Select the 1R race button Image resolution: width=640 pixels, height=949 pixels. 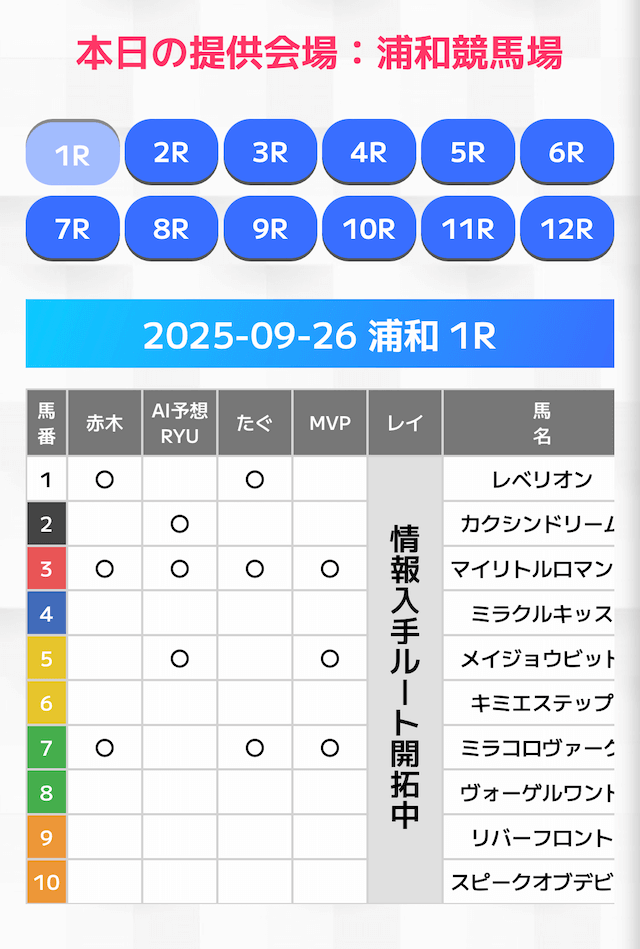pos(73,153)
